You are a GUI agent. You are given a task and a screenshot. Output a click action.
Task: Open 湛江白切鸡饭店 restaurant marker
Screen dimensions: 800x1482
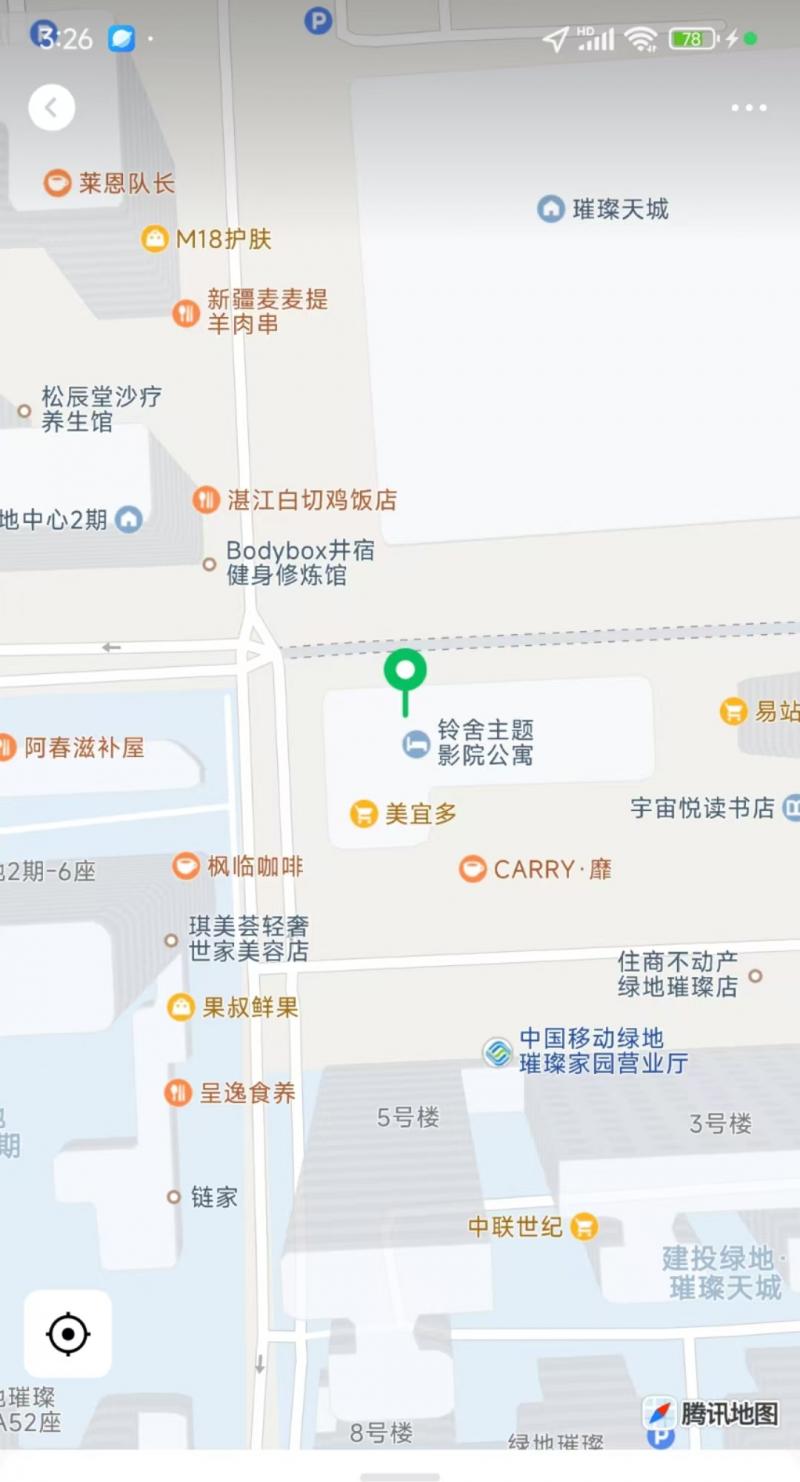pyautogui.click(x=206, y=500)
